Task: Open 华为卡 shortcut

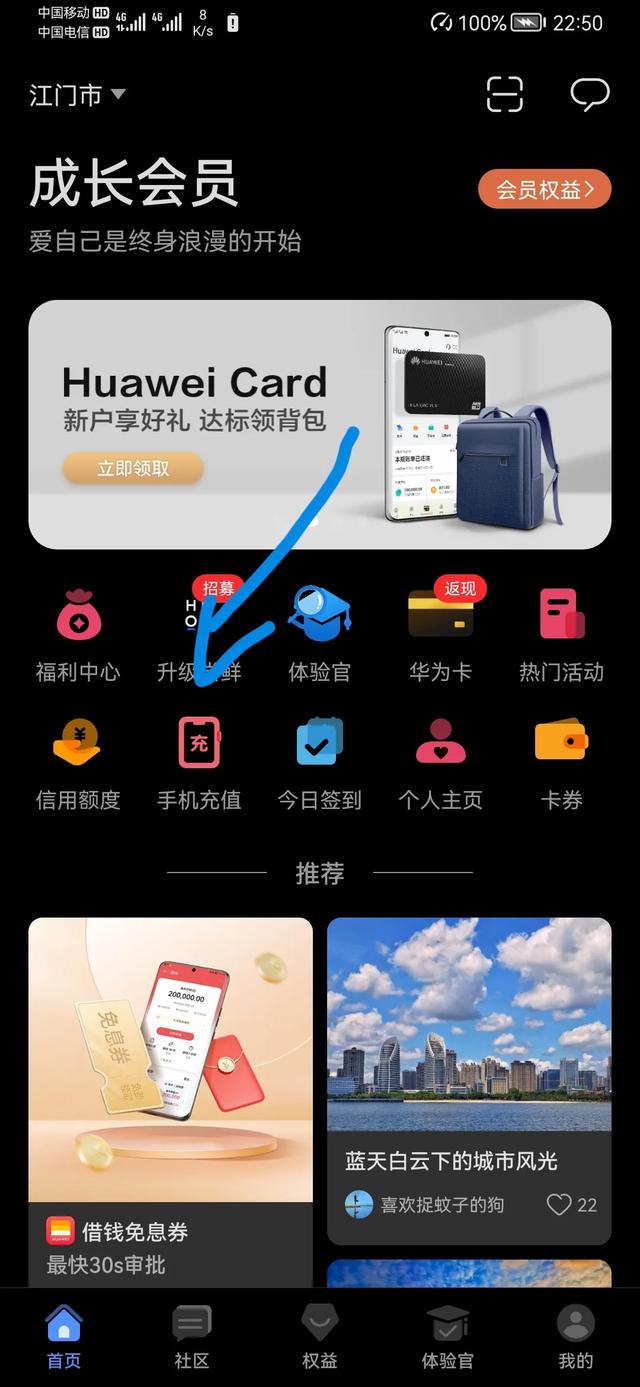Action: click(x=440, y=635)
